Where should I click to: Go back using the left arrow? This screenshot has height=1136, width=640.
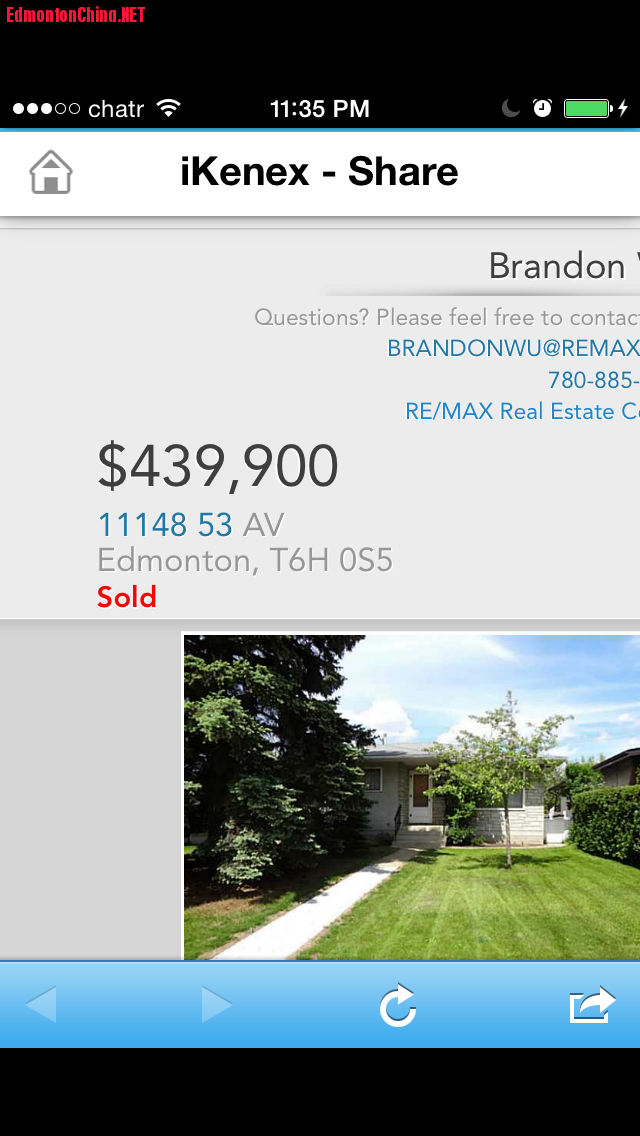pyautogui.click(x=41, y=1005)
